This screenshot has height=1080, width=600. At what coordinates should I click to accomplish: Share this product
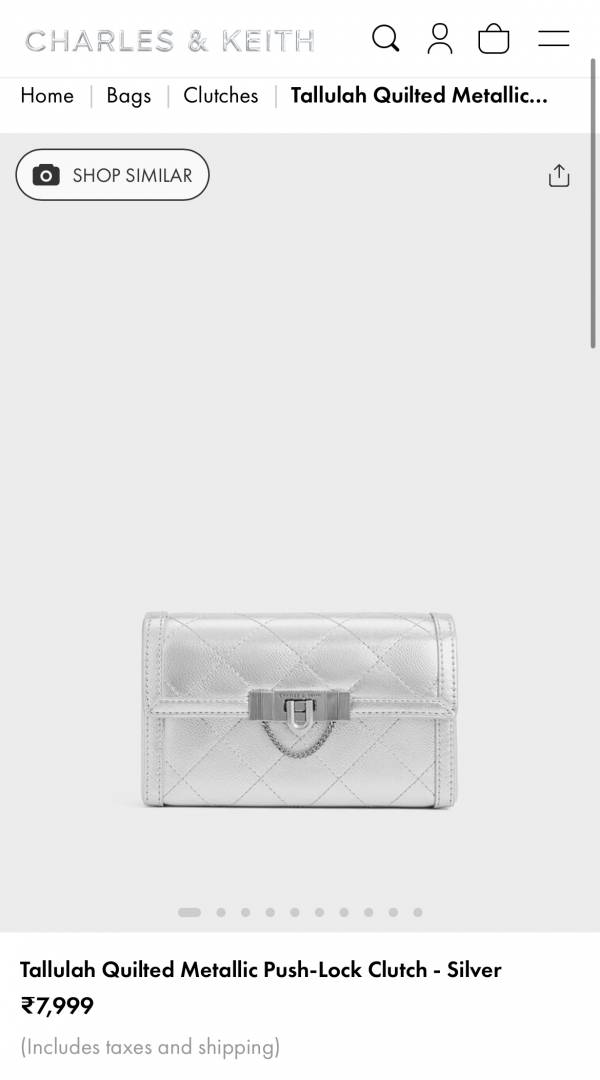[x=559, y=176]
